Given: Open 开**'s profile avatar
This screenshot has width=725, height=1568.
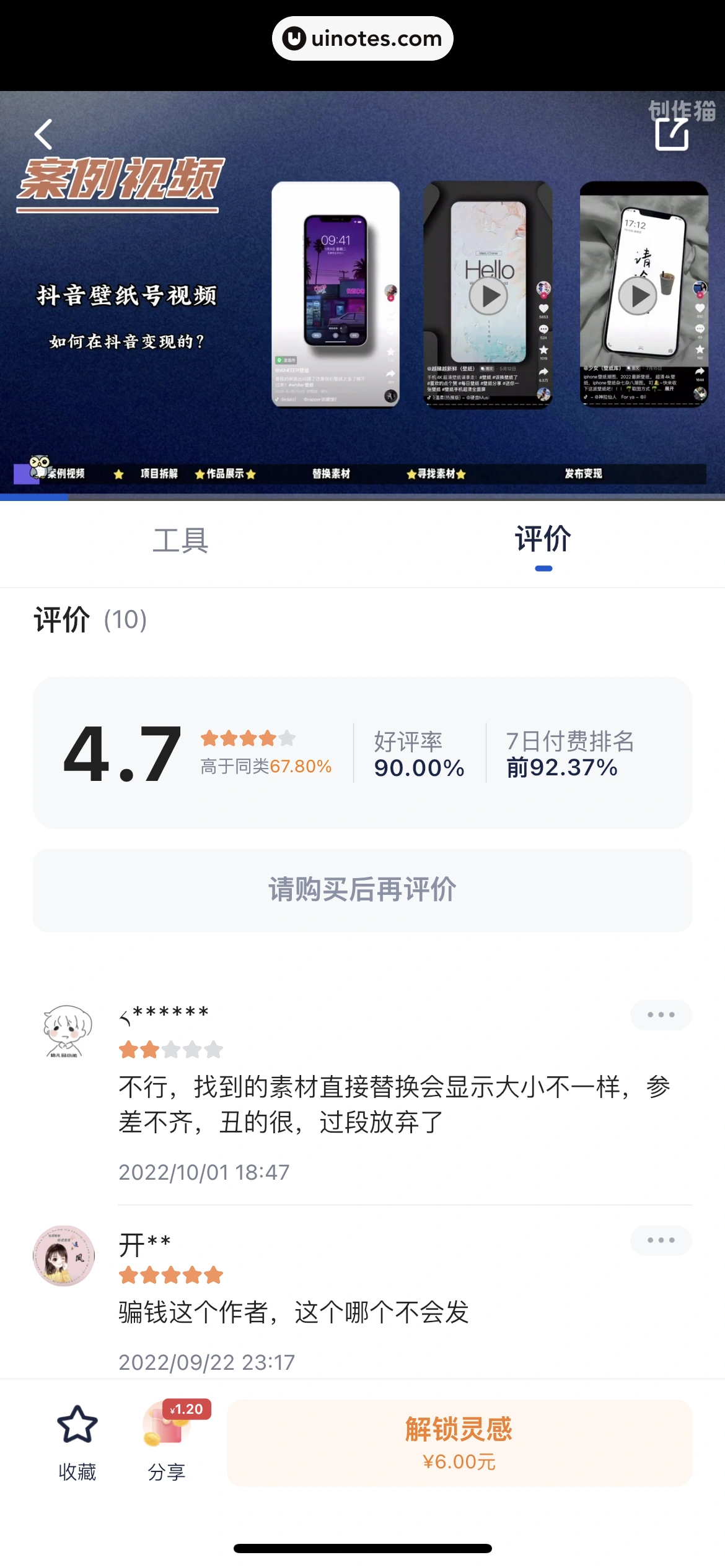Looking at the screenshot, I should point(64,1256).
